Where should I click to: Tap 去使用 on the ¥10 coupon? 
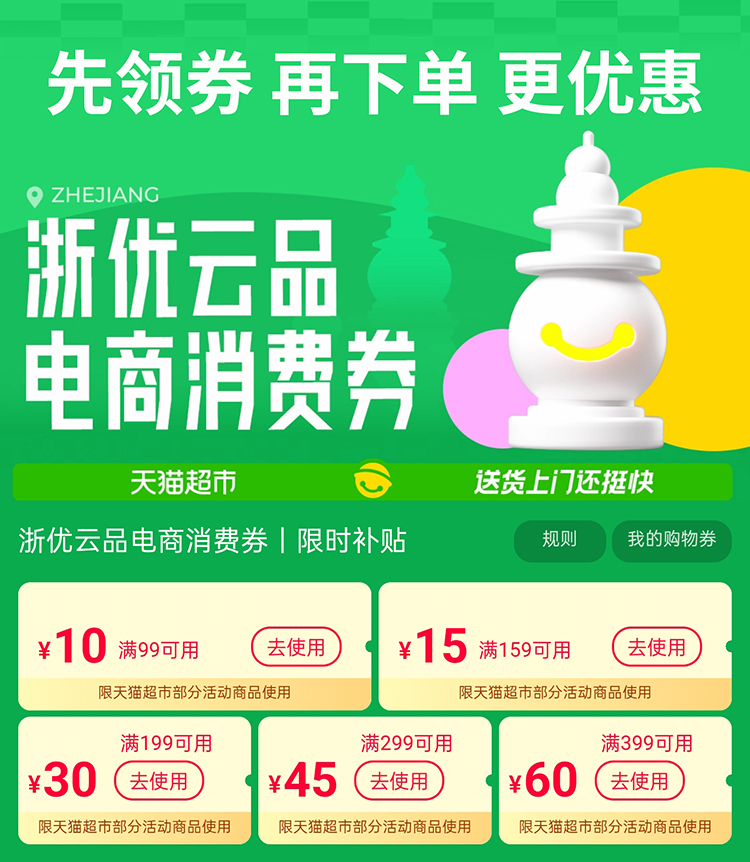pyautogui.click(x=296, y=647)
